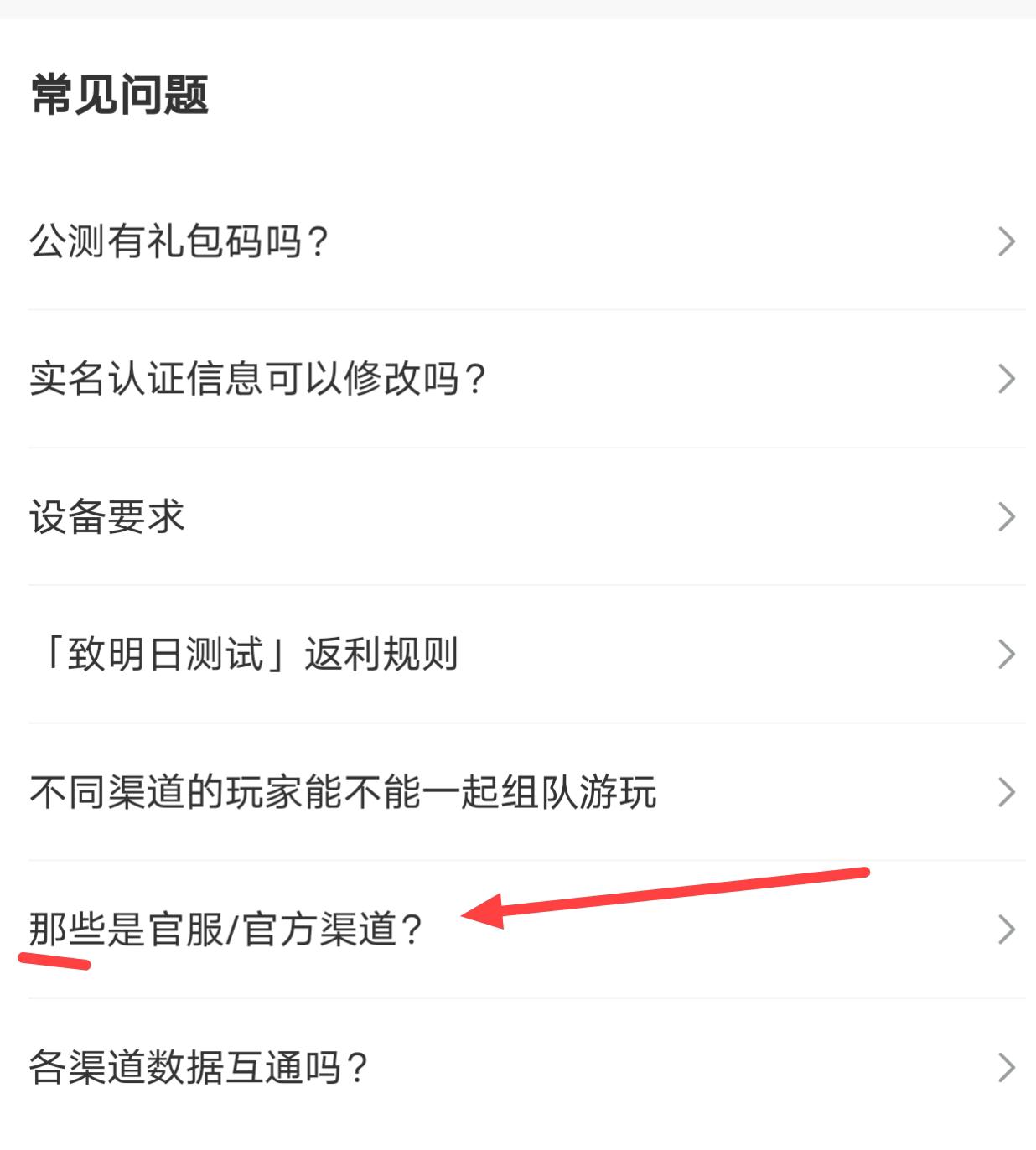This screenshot has width=1036, height=1150.
Task: View the 设备要求 entry
Action: (107, 517)
